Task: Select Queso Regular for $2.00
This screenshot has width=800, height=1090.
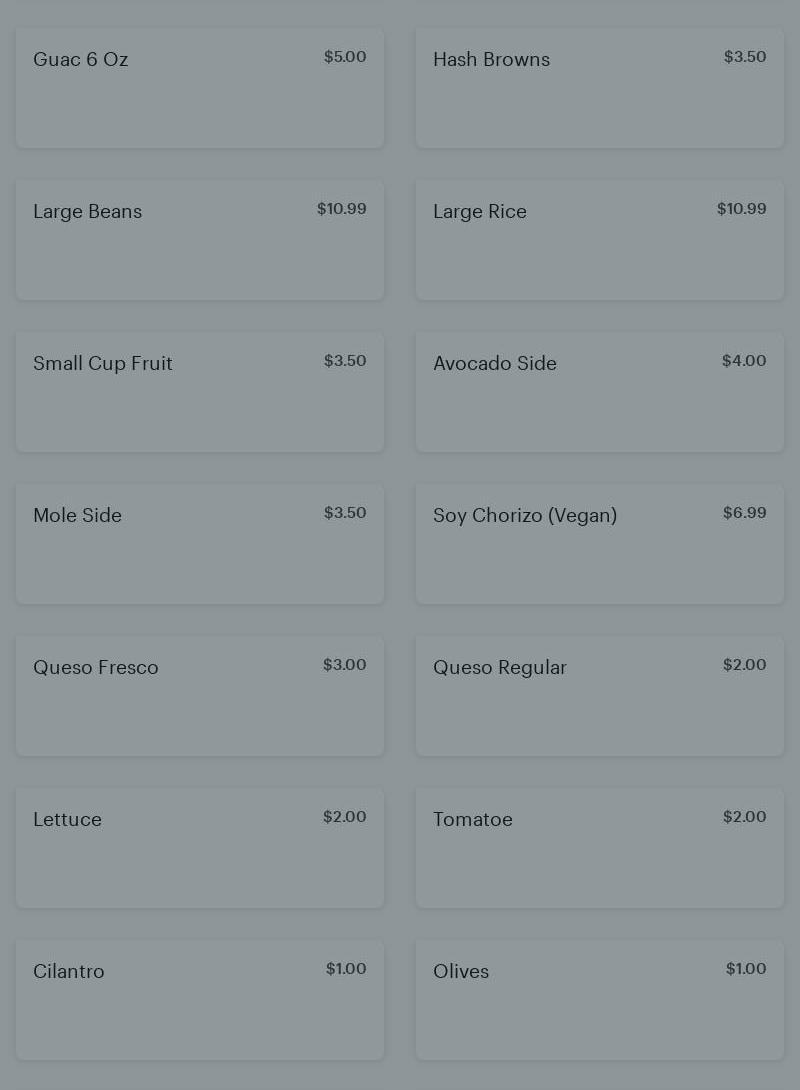Action: (600, 696)
